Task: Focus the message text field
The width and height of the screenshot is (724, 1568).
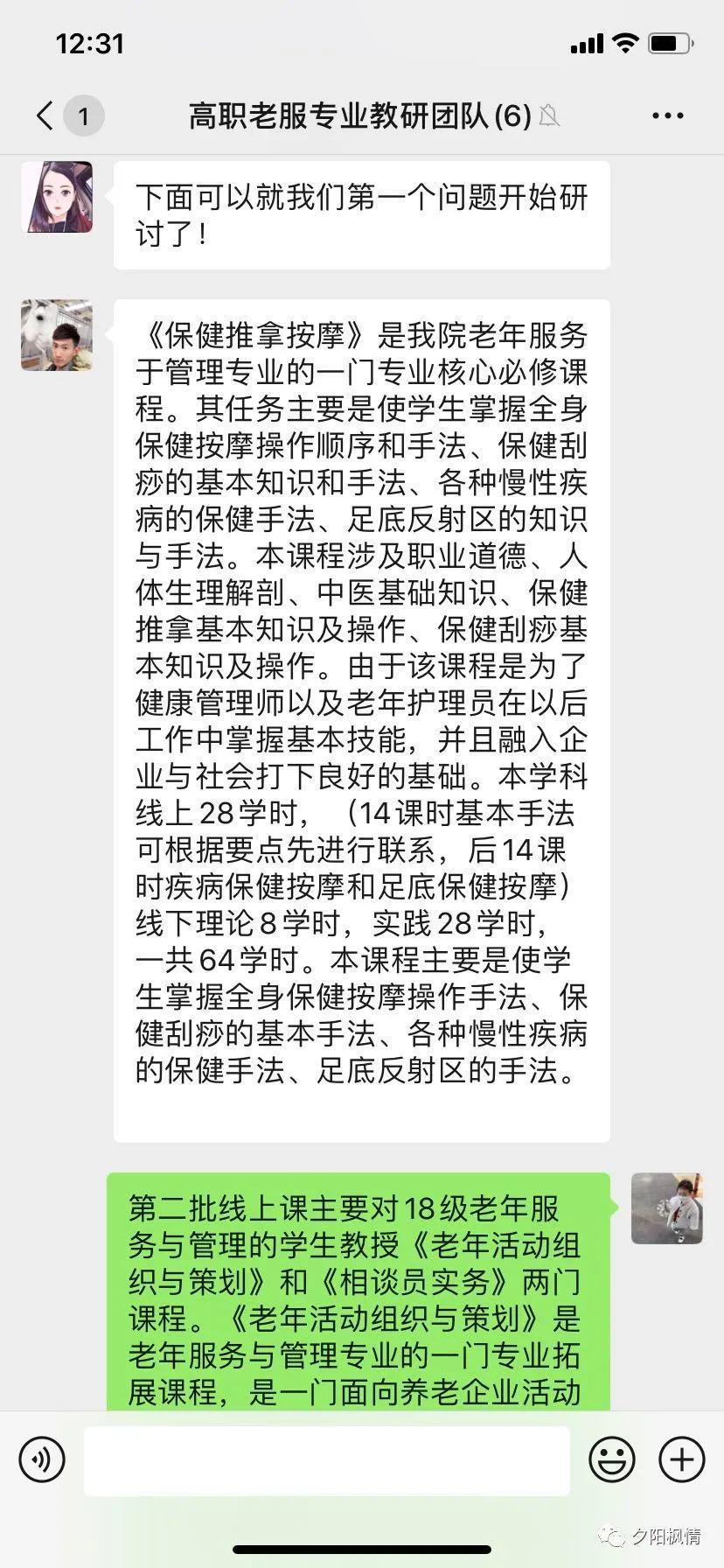Action: tap(326, 1459)
